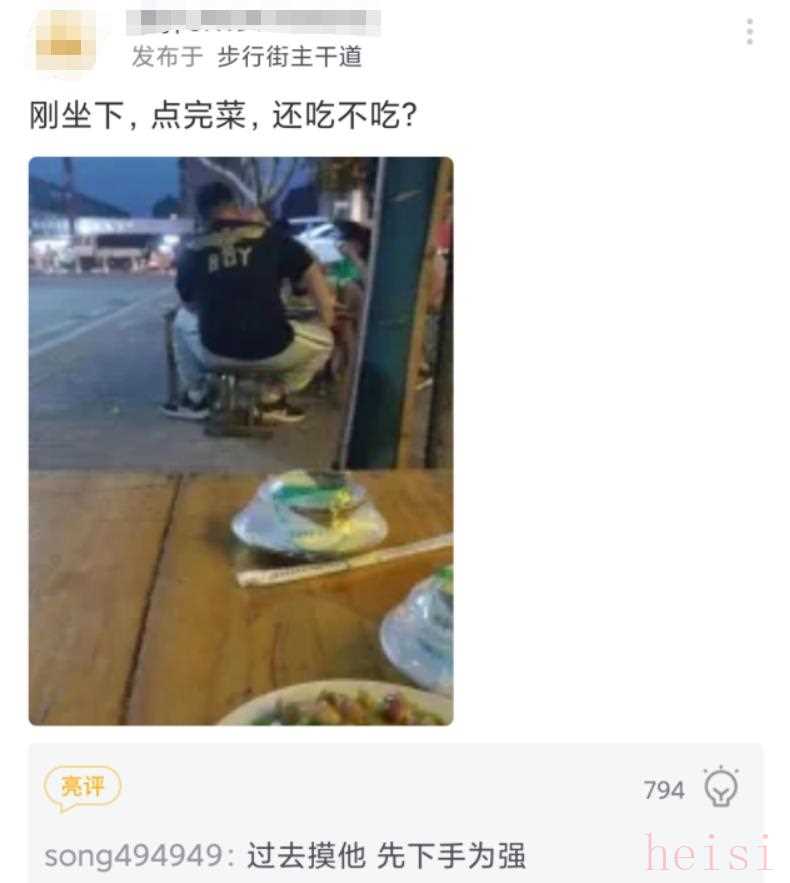Light up the comment by song494949
Viewport: 790px width, 883px height.
(720, 788)
